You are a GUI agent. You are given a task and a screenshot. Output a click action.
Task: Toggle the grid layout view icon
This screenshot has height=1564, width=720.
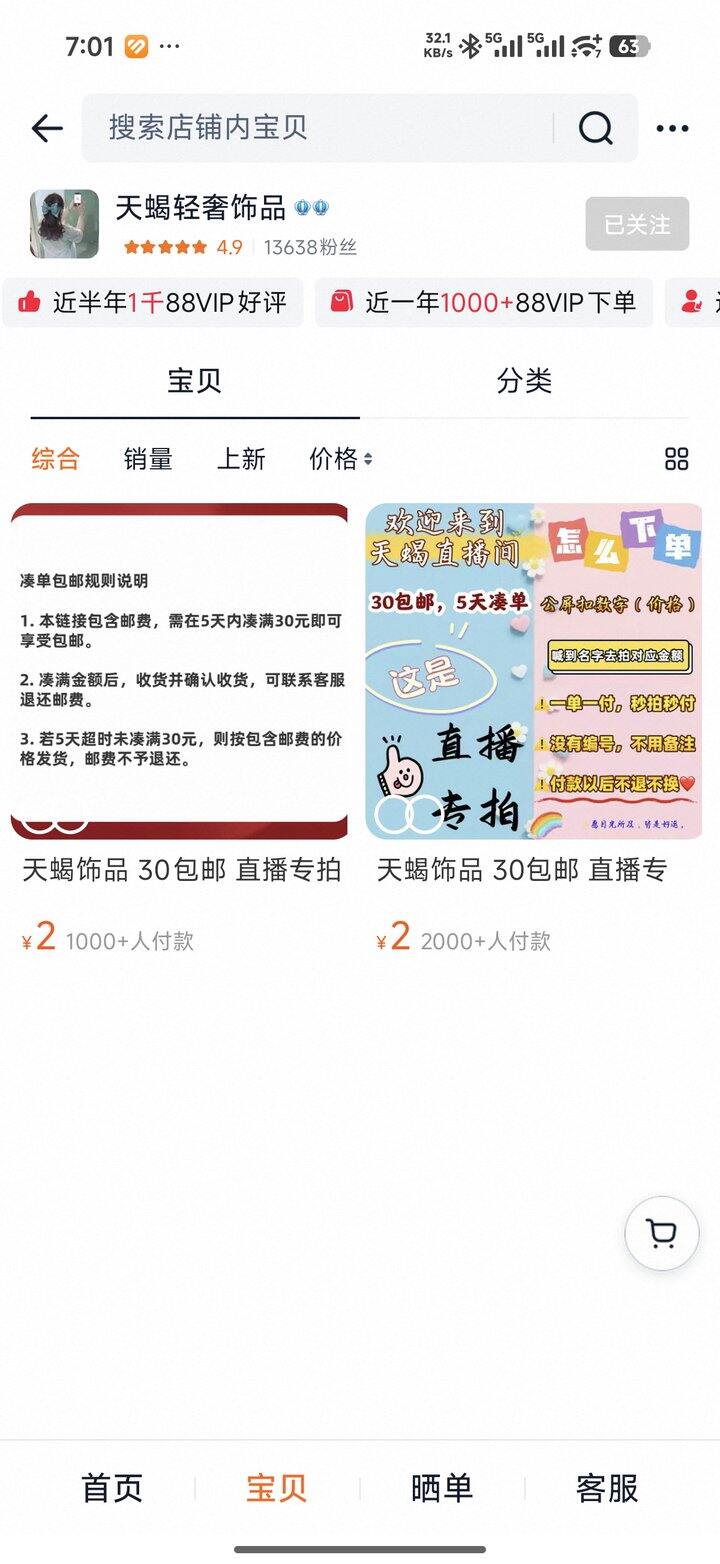click(x=677, y=459)
